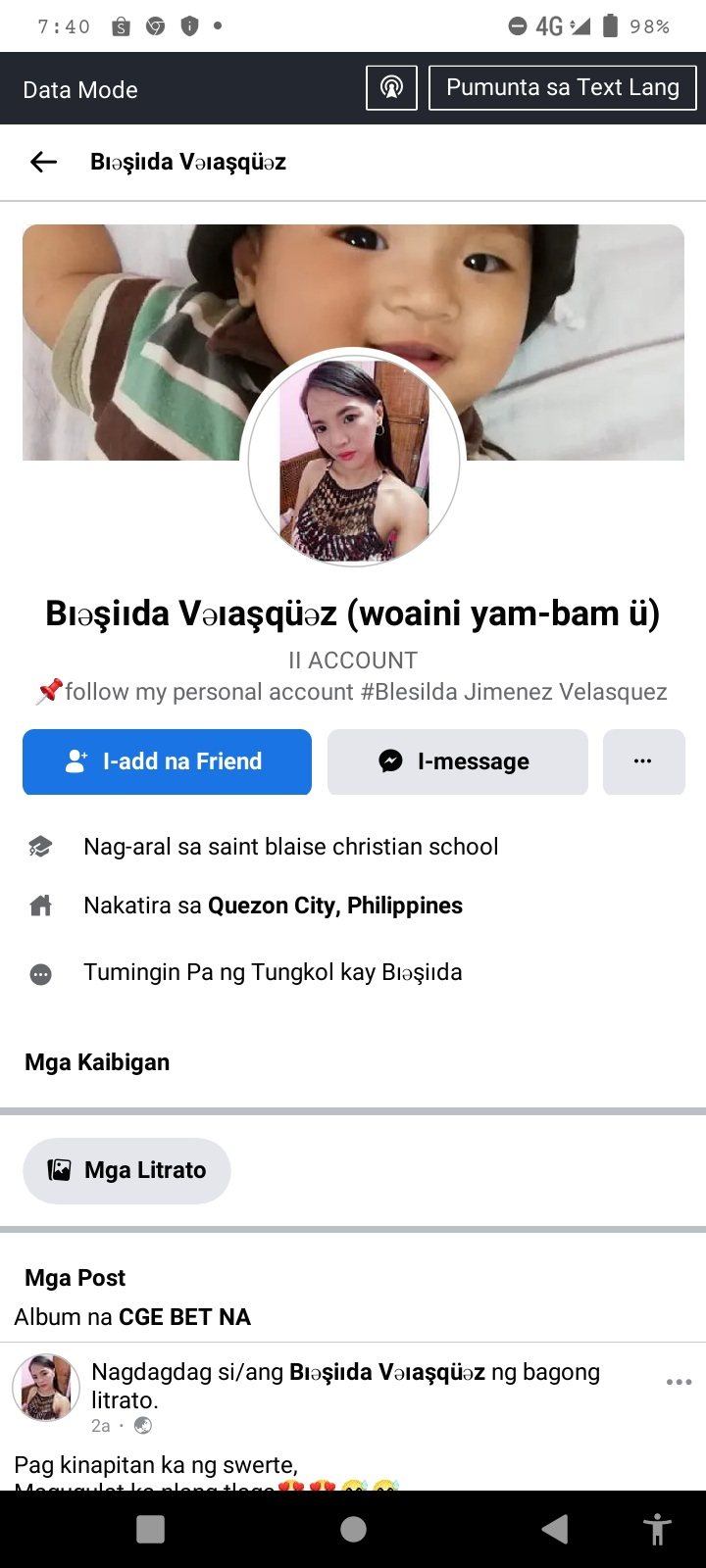Go back using the arrow beside the profile name
The height and width of the screenshot is (1568, 706).
pyautogui.click(x=44, y=163)
